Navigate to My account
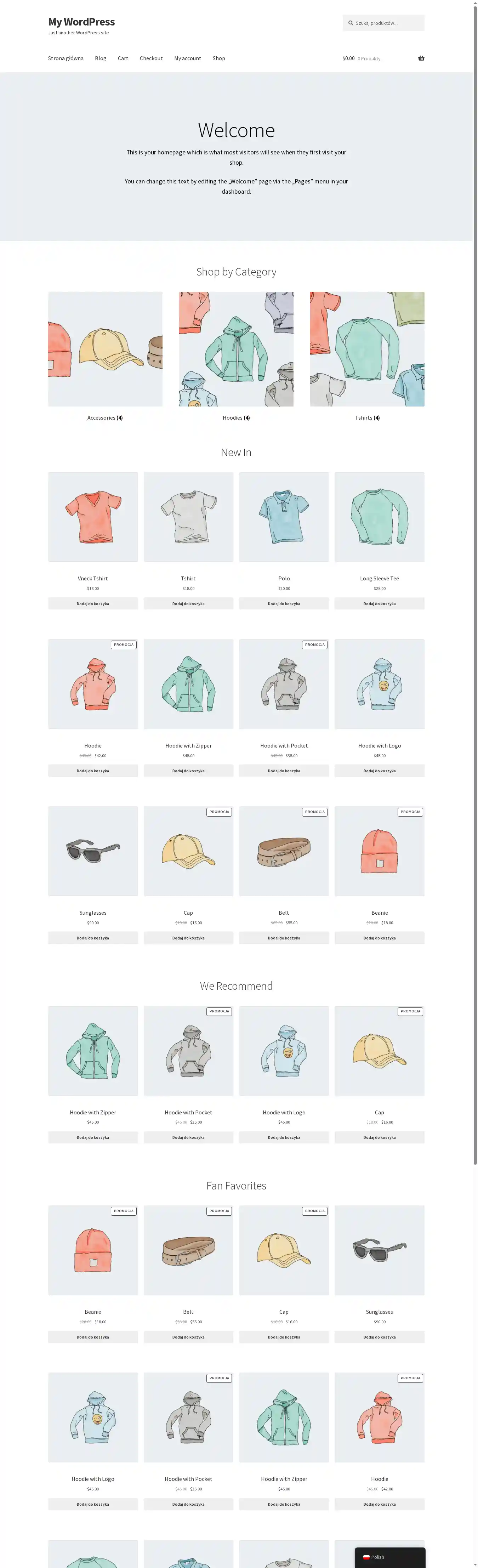Screen dimensions: 478x1568 click(x=188, y=58)
